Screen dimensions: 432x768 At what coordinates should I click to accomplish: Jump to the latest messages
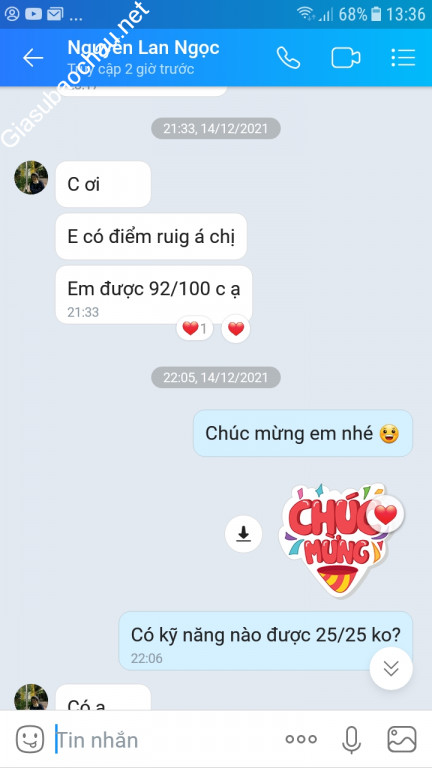[x=391, y=669]
